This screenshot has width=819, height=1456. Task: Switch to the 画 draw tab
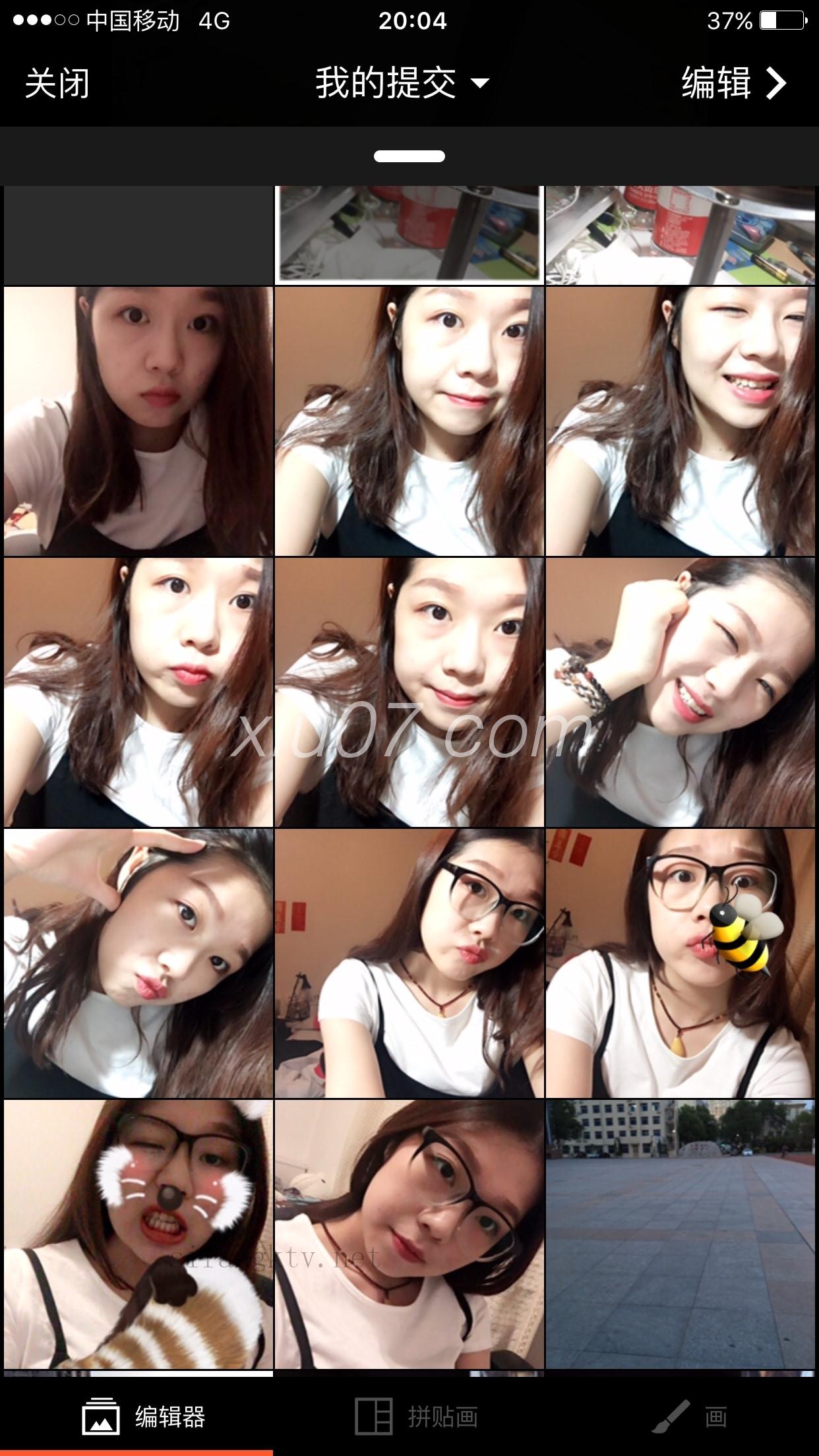coord(690,1416)
